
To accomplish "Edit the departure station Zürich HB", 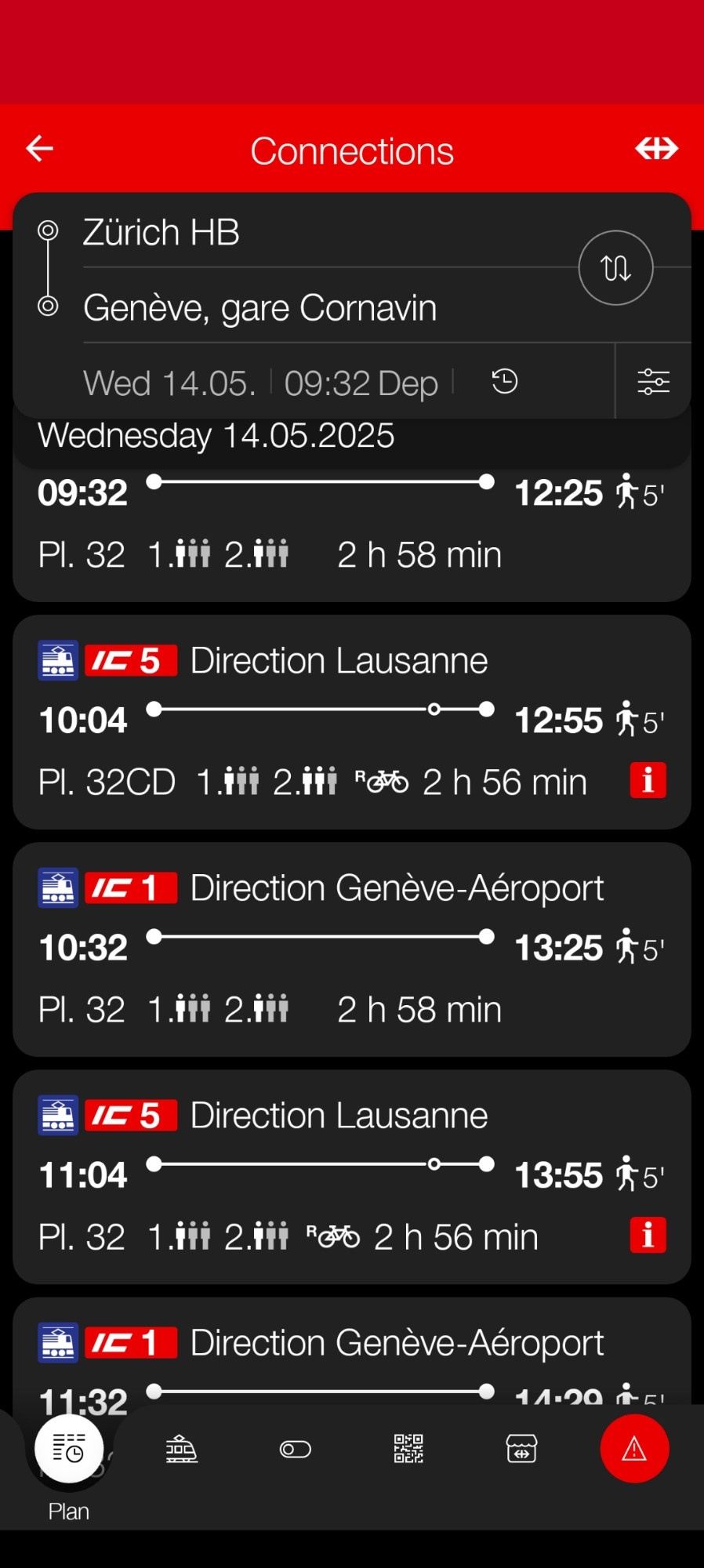I will (x=329, y=233).
